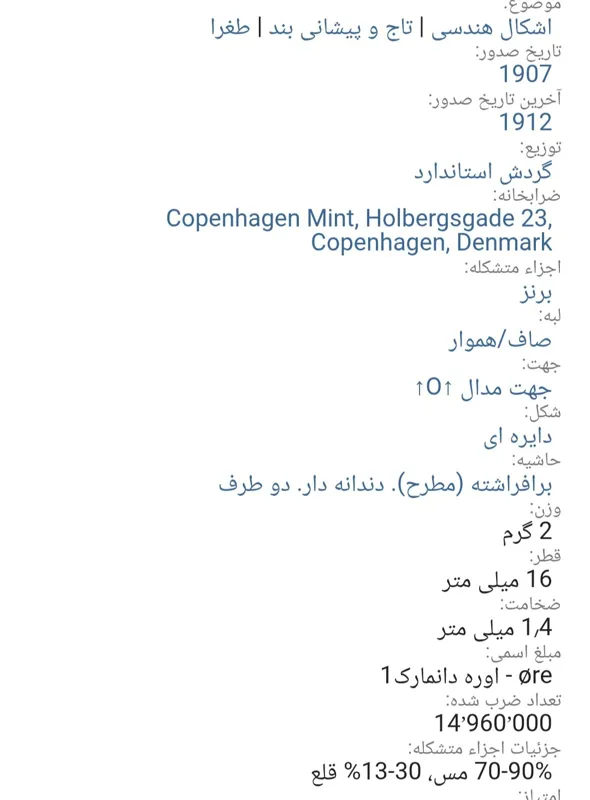
Task: Select the 1912 last issue year link
Action: (x=525, y=122)
